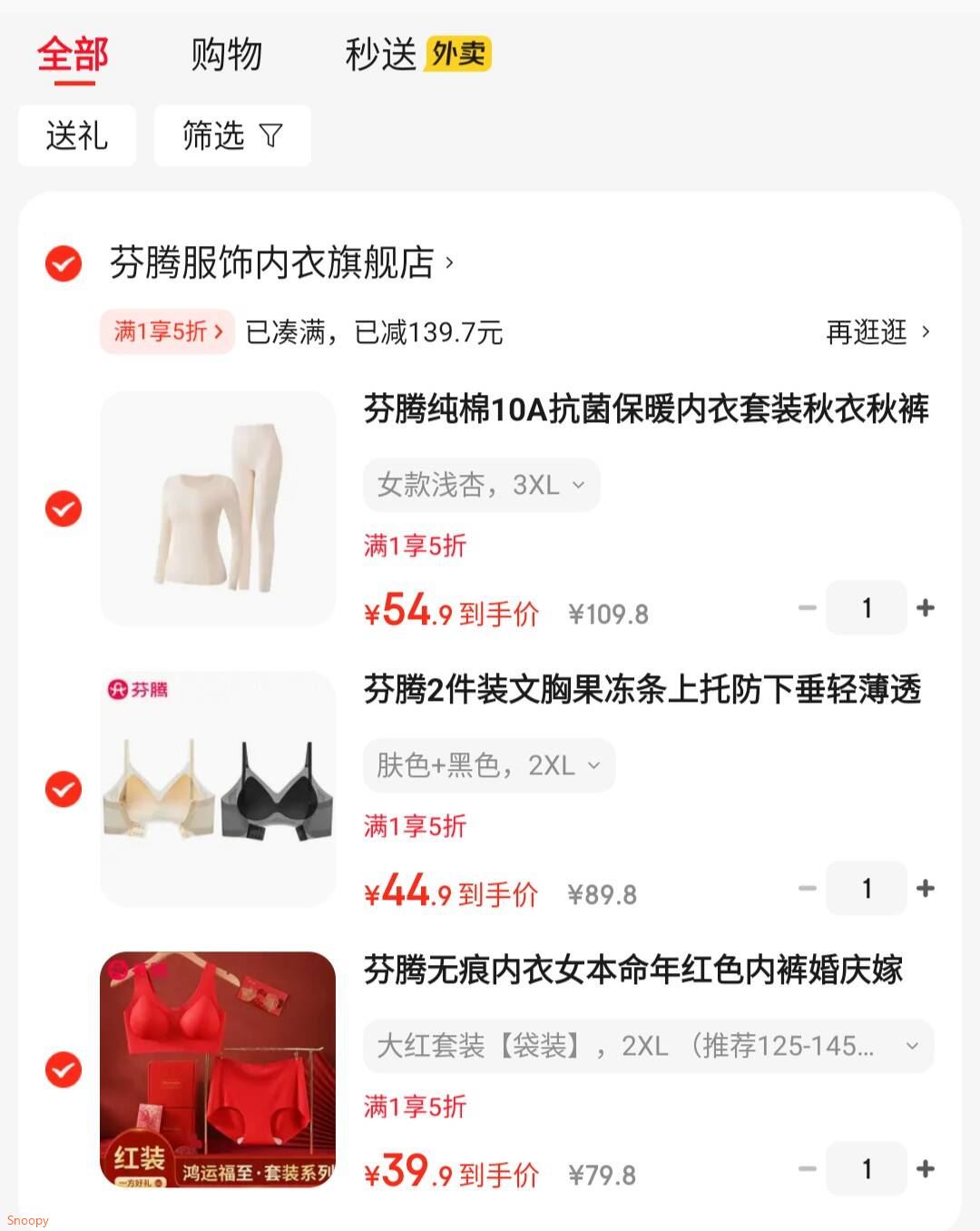Open the 筛选 filter funnel icon
Viewport: 980px width, 1231px height.
[270, 135]
